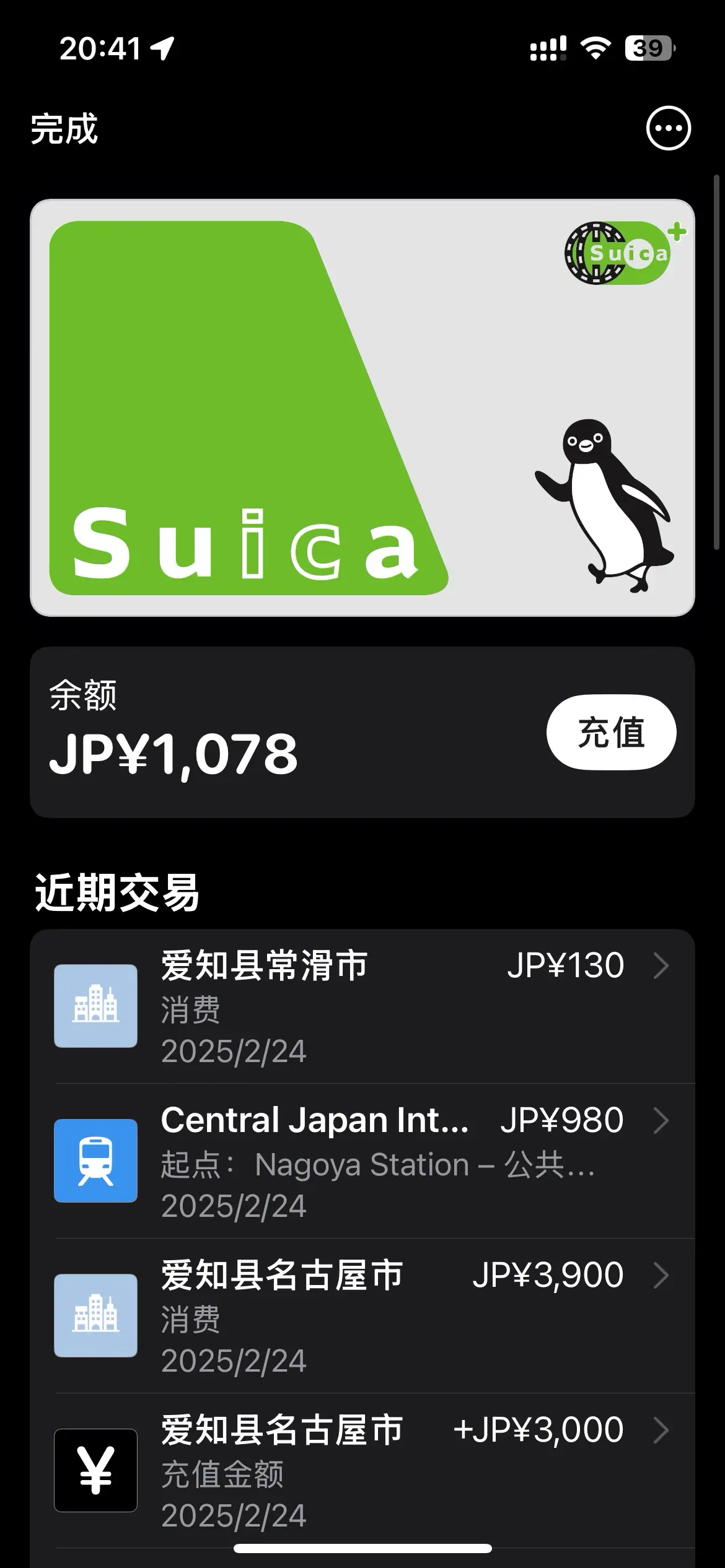Tap the 充值 top-up button
This screenshot has width=725, height=1568.
point(611,732)
